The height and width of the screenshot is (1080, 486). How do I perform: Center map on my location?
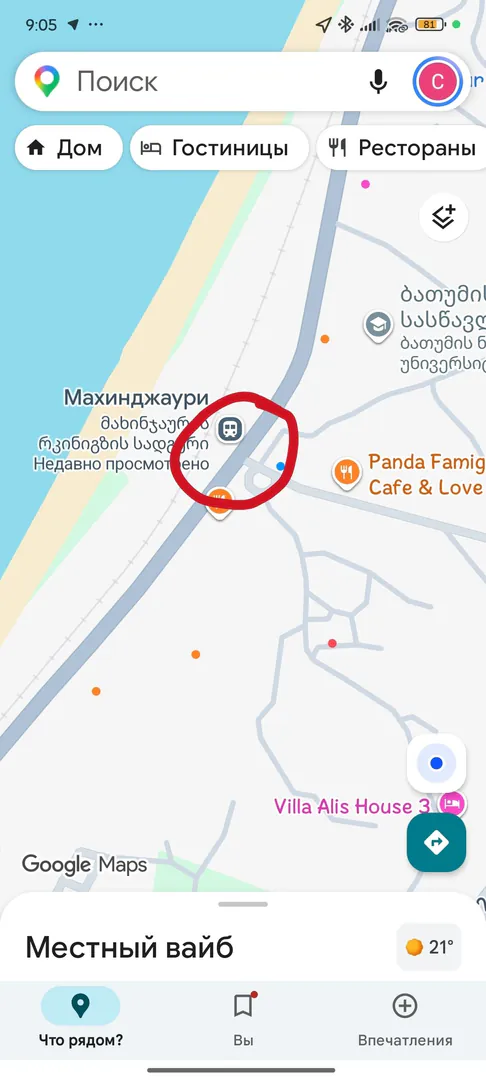[436, 764]
